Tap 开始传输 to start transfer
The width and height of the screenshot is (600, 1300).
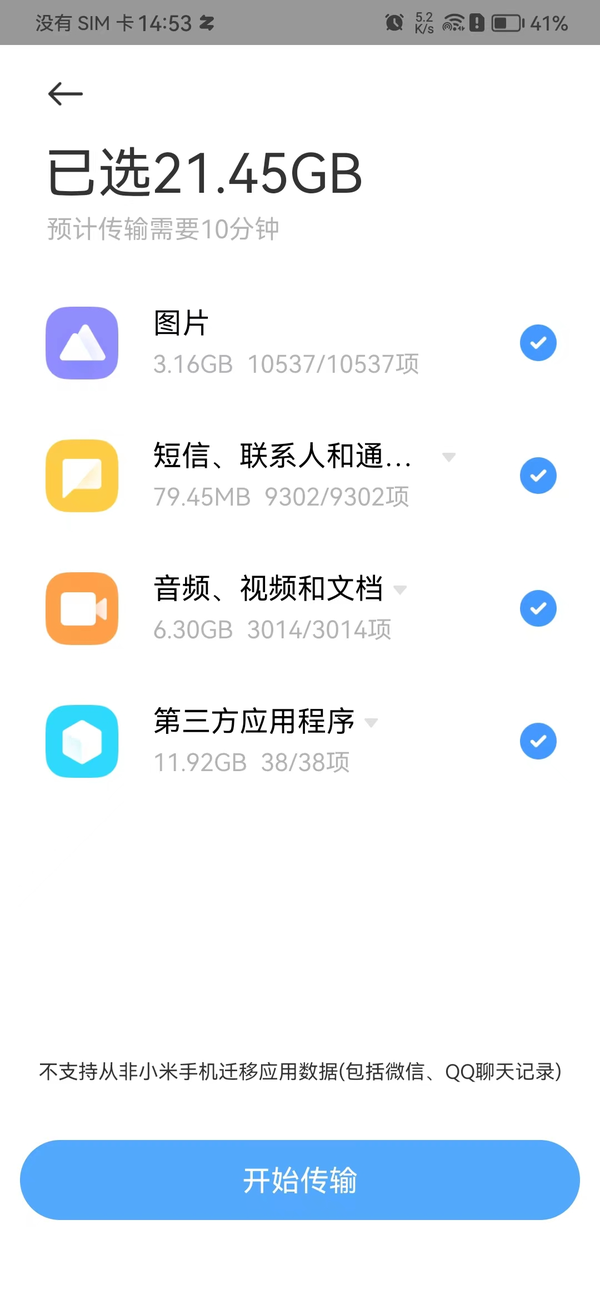point(300,1180)
